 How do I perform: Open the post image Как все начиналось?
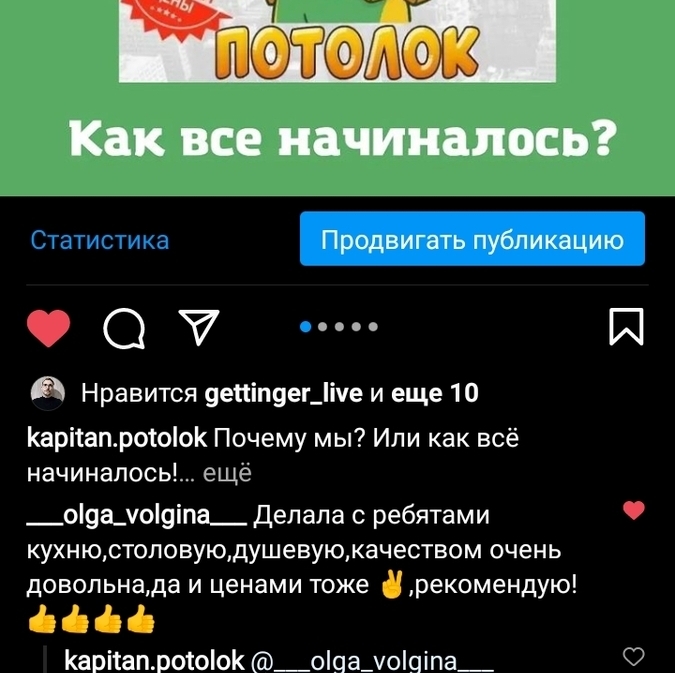tap(337, 100)
